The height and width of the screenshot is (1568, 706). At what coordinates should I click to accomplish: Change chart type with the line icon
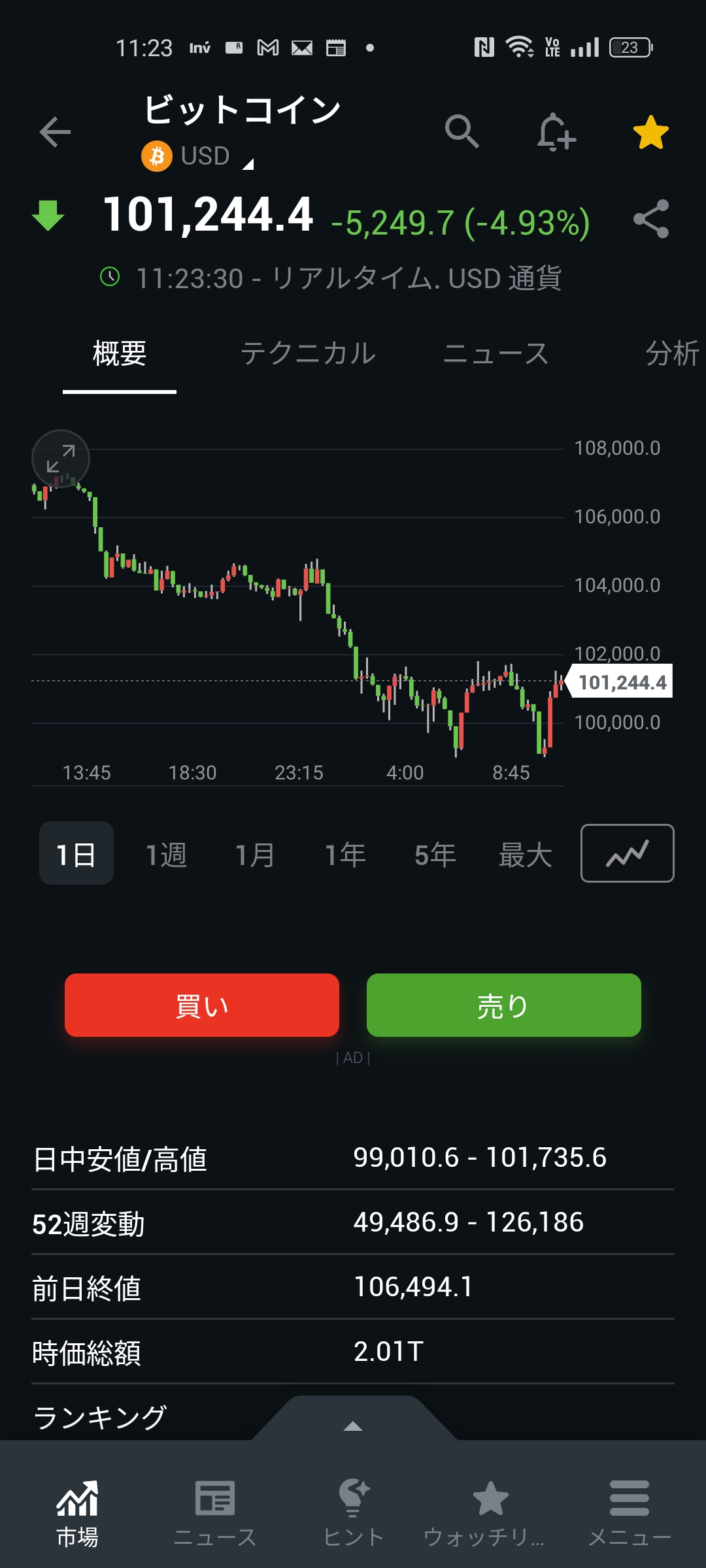[x=627, y=853]
